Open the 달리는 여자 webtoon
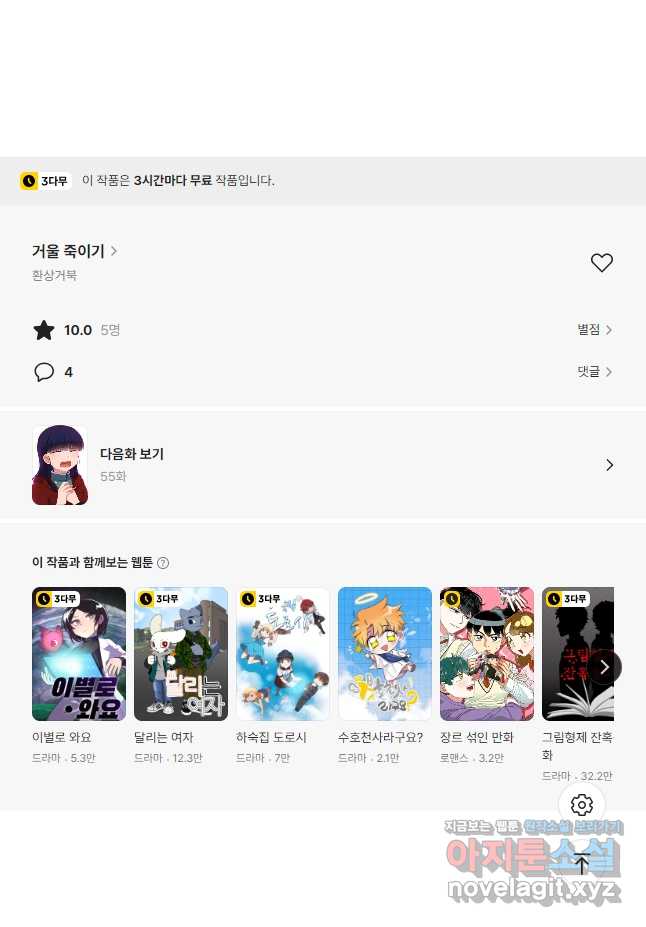The height and width of the screenshot is (927, 646). click(181, 654)
